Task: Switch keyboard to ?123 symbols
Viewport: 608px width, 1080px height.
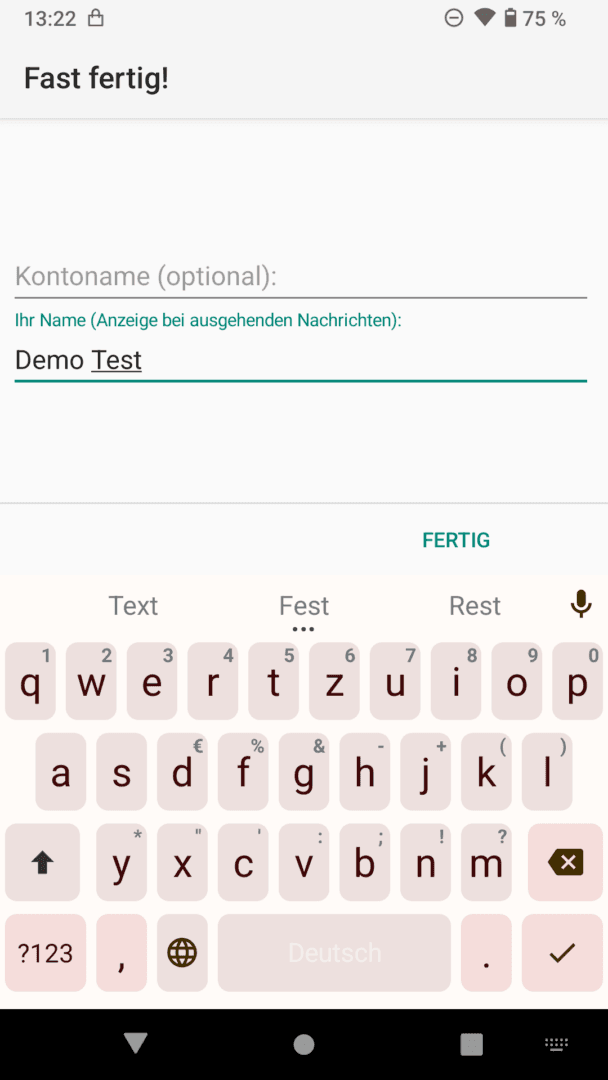Action: 45,953
